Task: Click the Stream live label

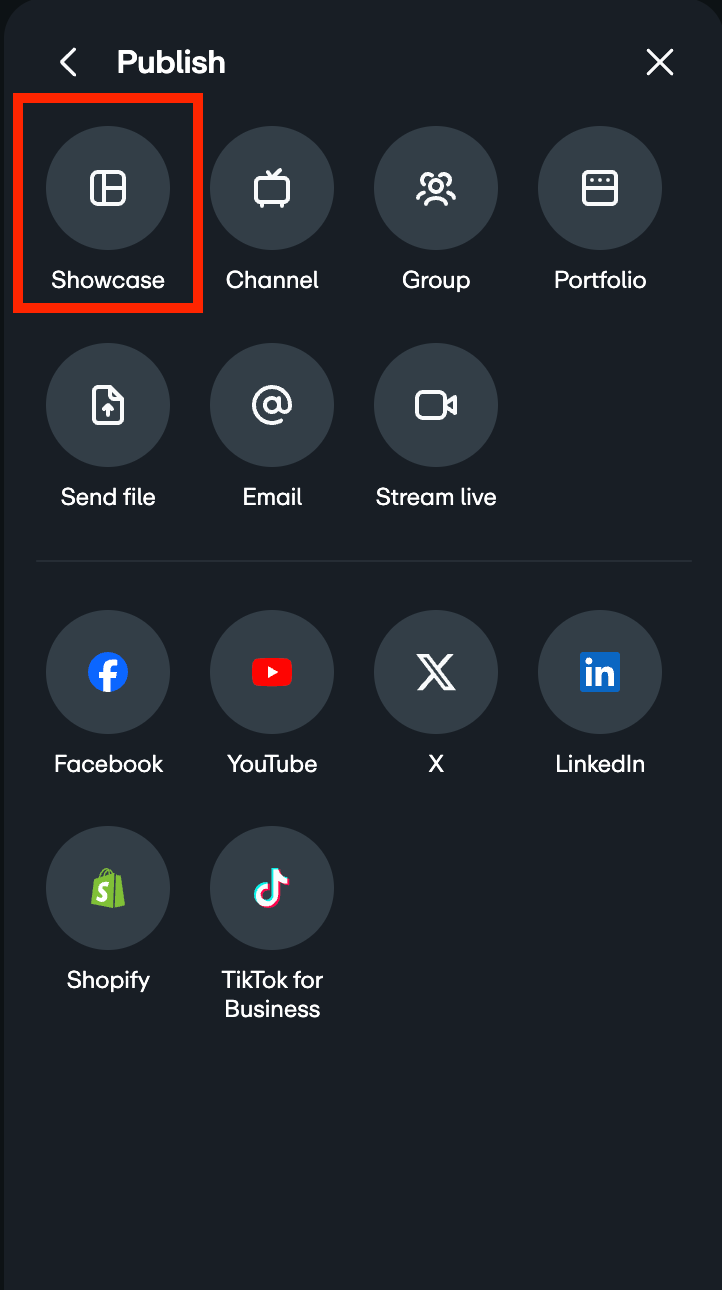Action: (436, 496)
